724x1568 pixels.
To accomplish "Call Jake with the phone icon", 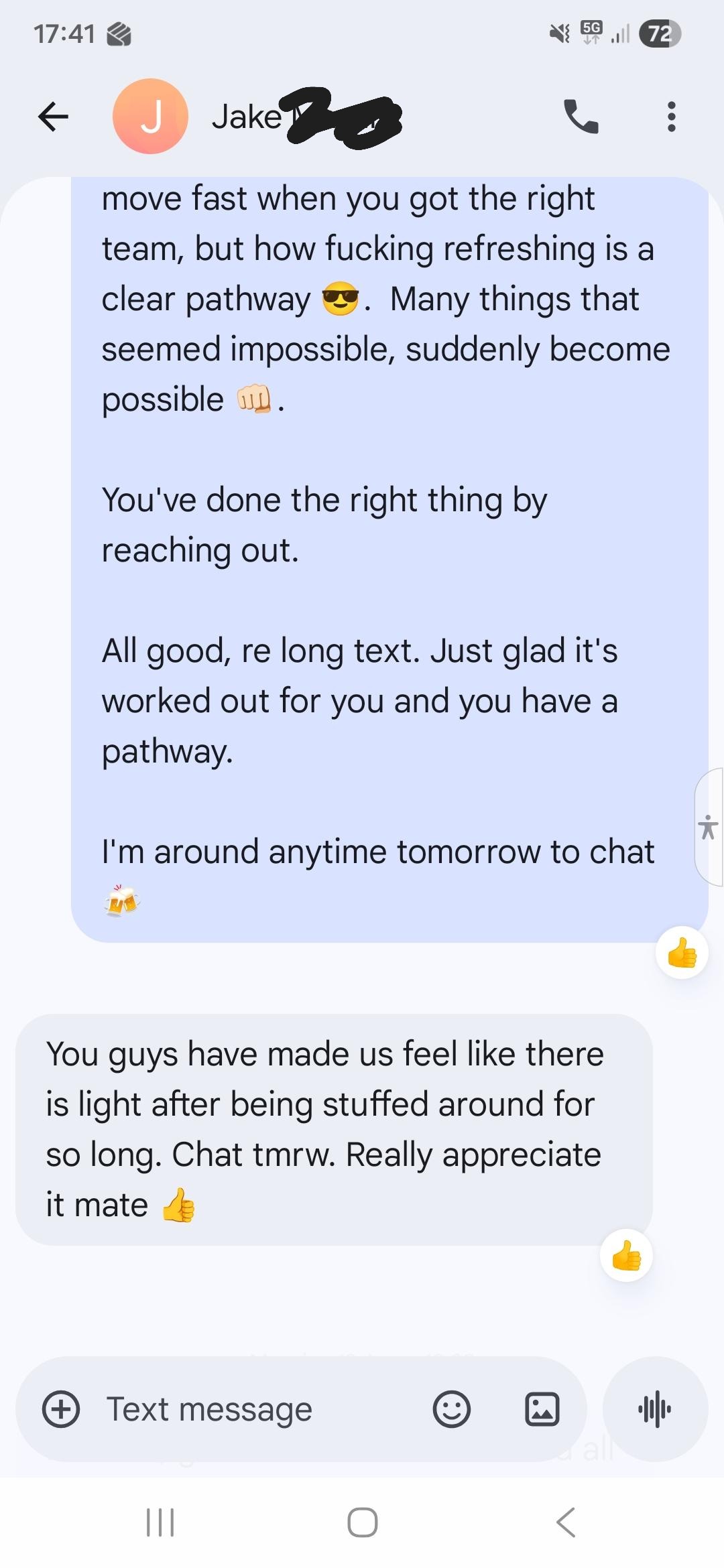I will click(581, 117).
